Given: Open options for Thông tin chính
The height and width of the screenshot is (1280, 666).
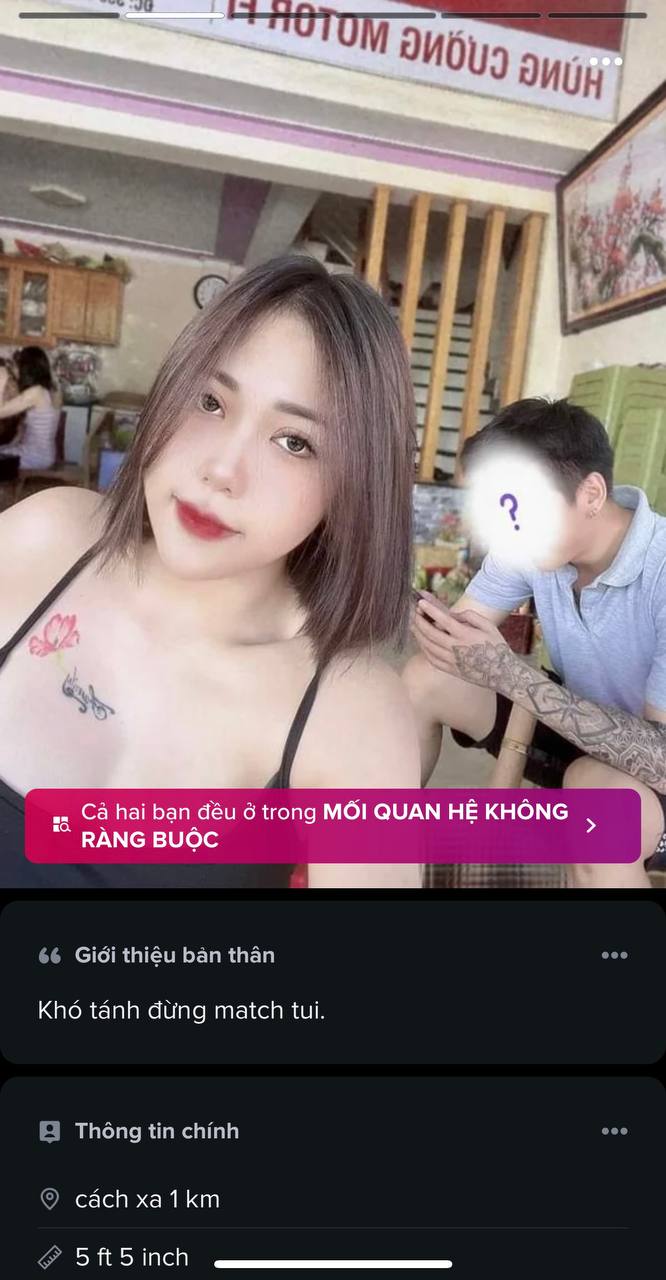Looking at the screenshot, I should tap(614, 1131).
